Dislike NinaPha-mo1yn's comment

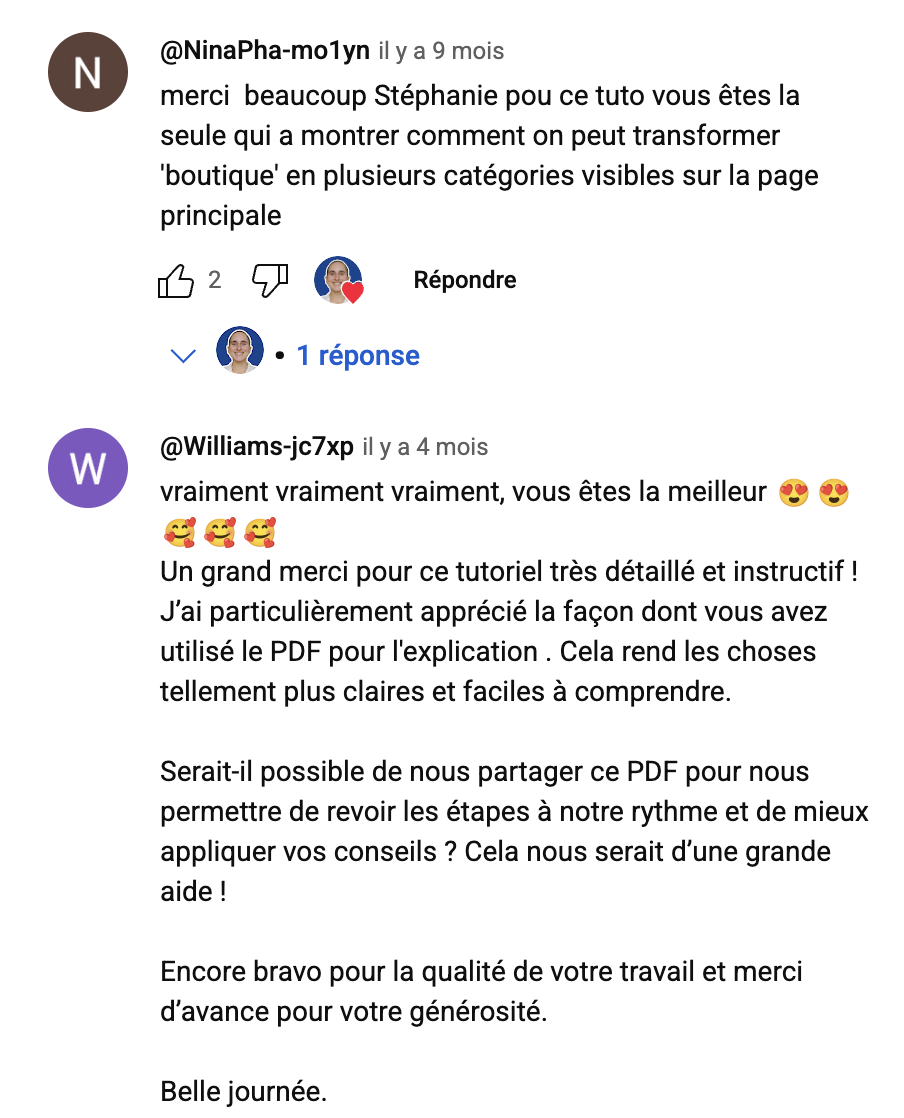click(x=269, y=281)
